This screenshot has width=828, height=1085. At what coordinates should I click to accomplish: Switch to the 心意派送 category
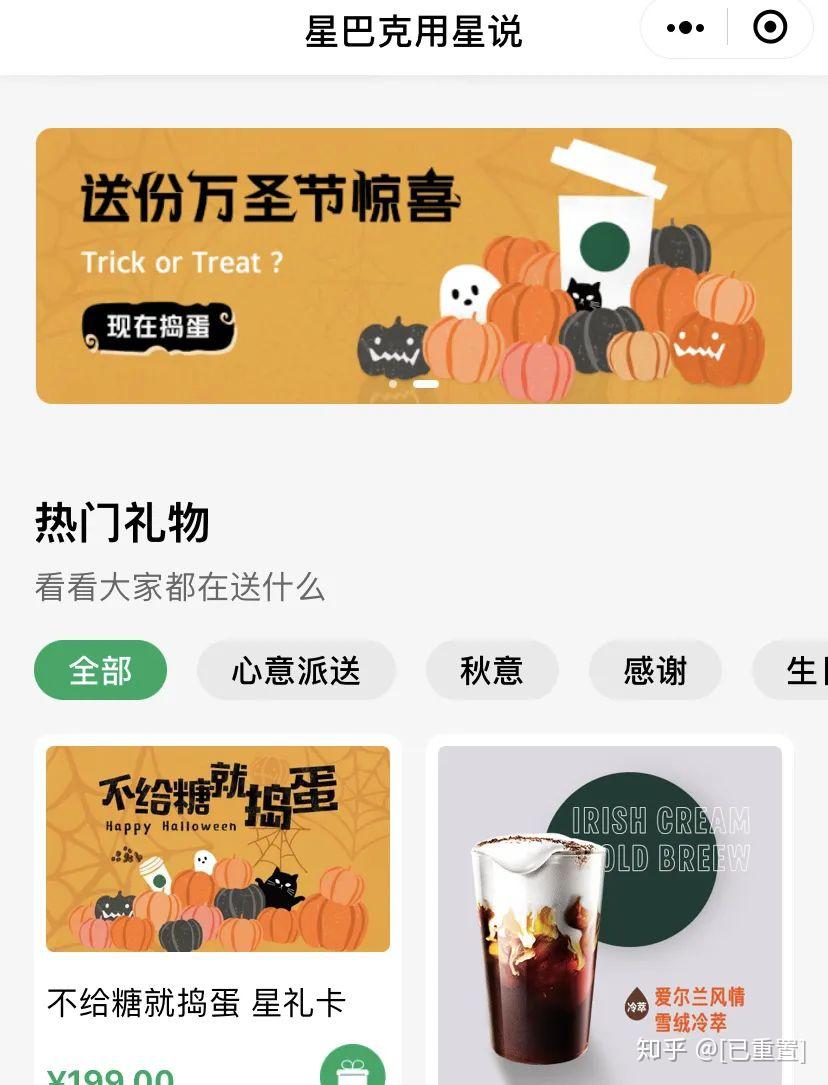pos(296,670)
